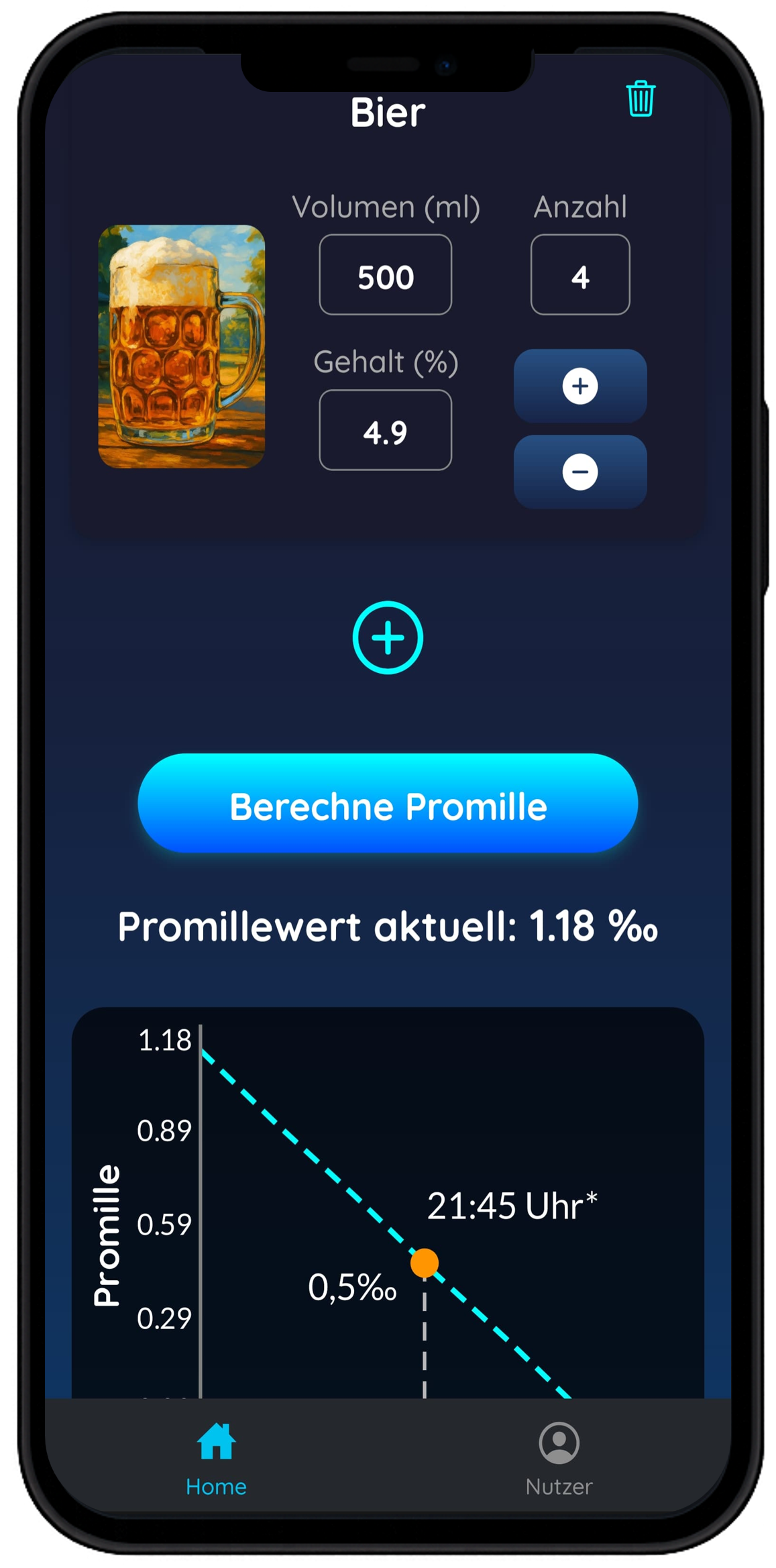Tap the beer mug picture
776x1568 pixels.
[181, 346]
